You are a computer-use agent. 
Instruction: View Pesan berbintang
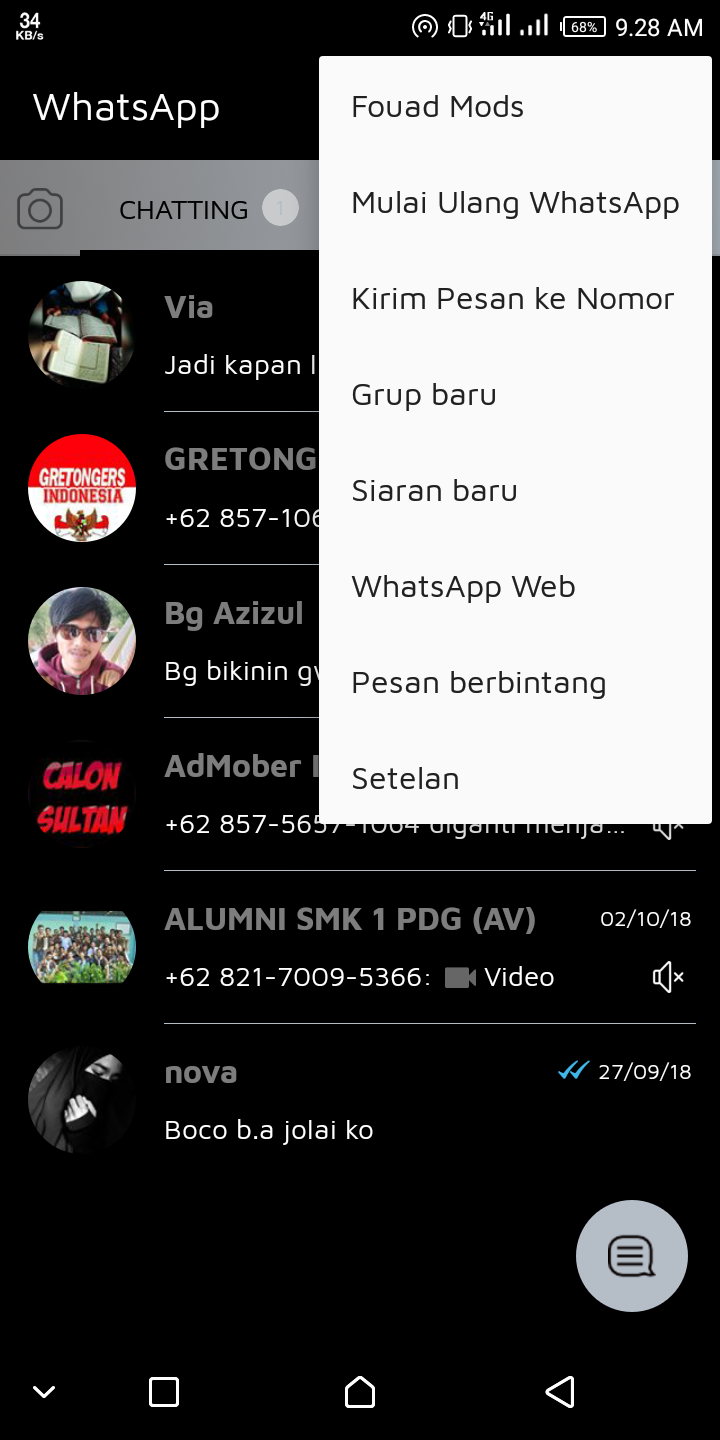tap(479, 683)
